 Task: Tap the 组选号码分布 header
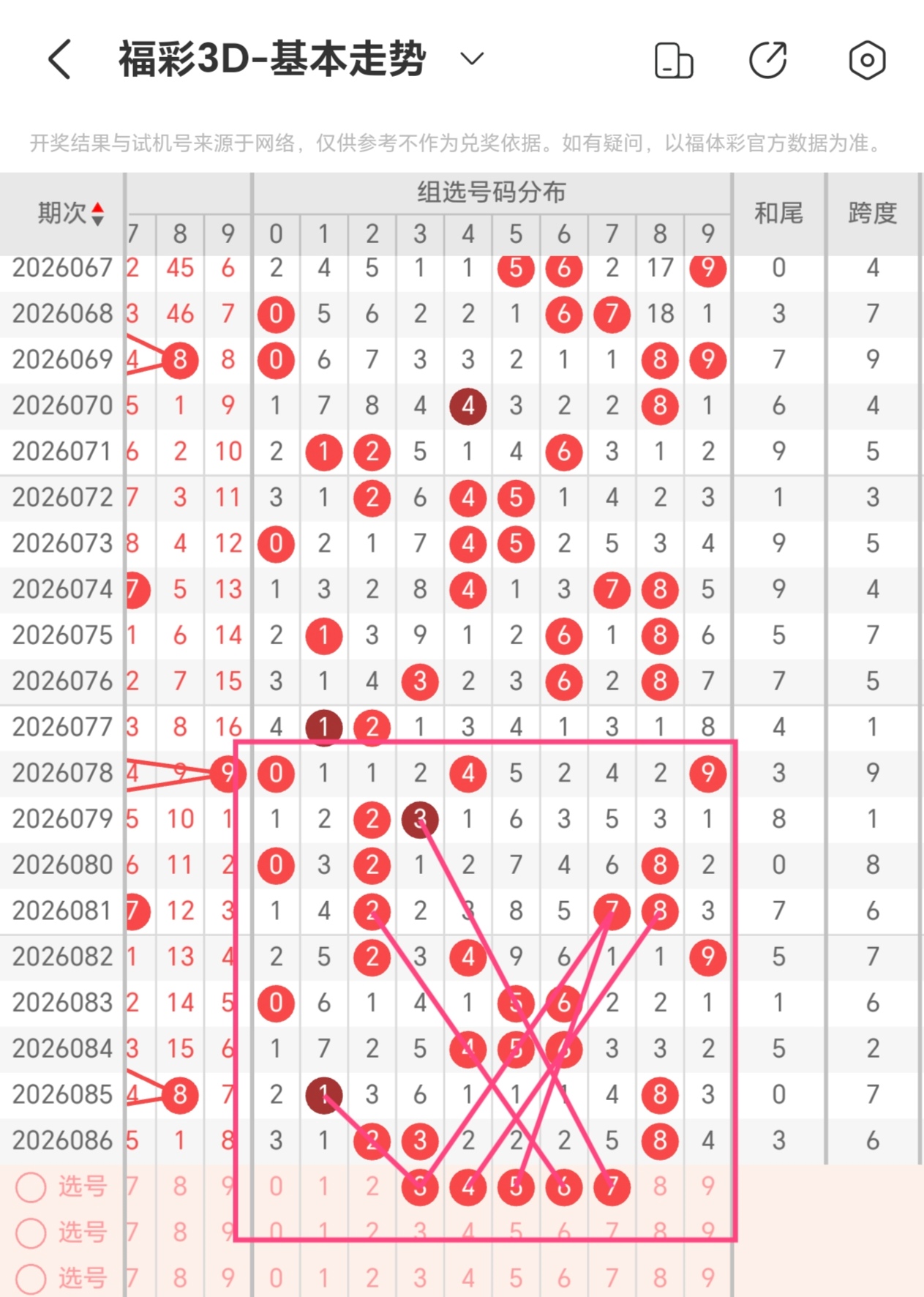[490, 192]
